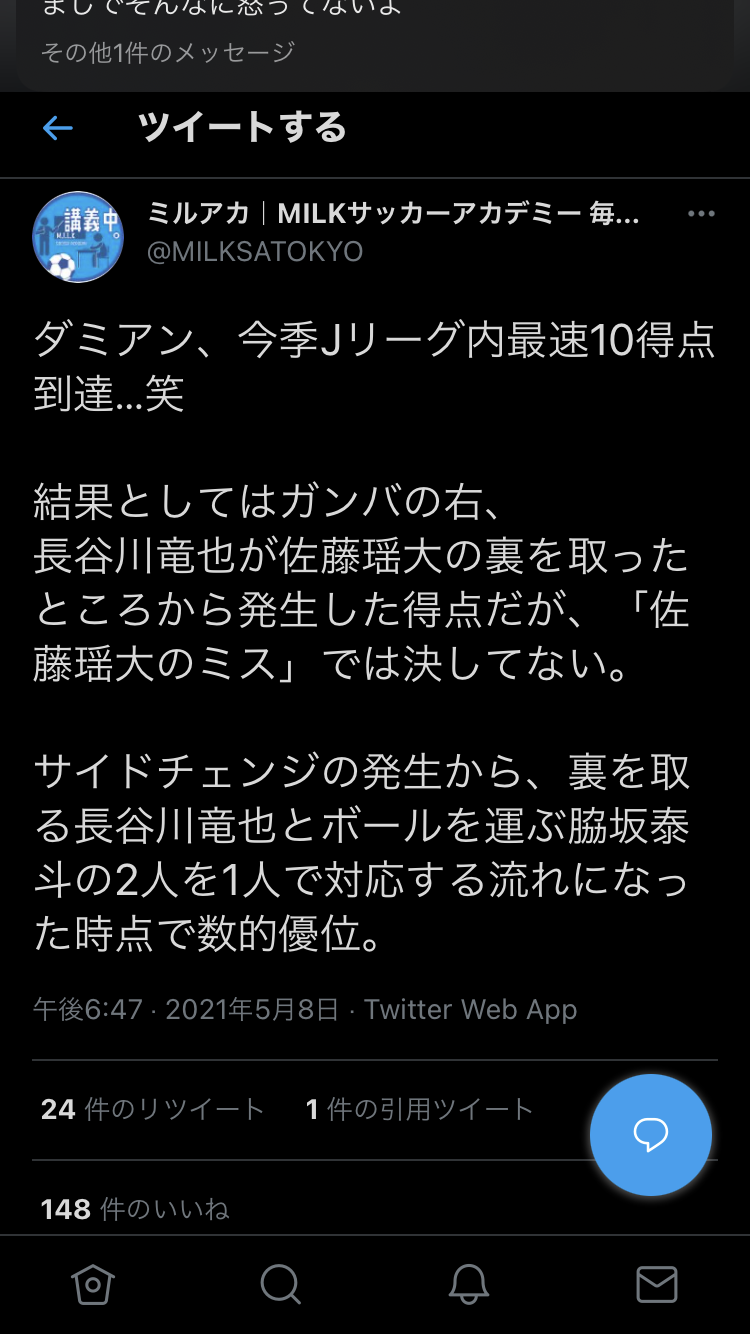This screenshot has width=750, height=1334.
Task: View the 24 件のリツイート list
Action: coord(152,1109)
